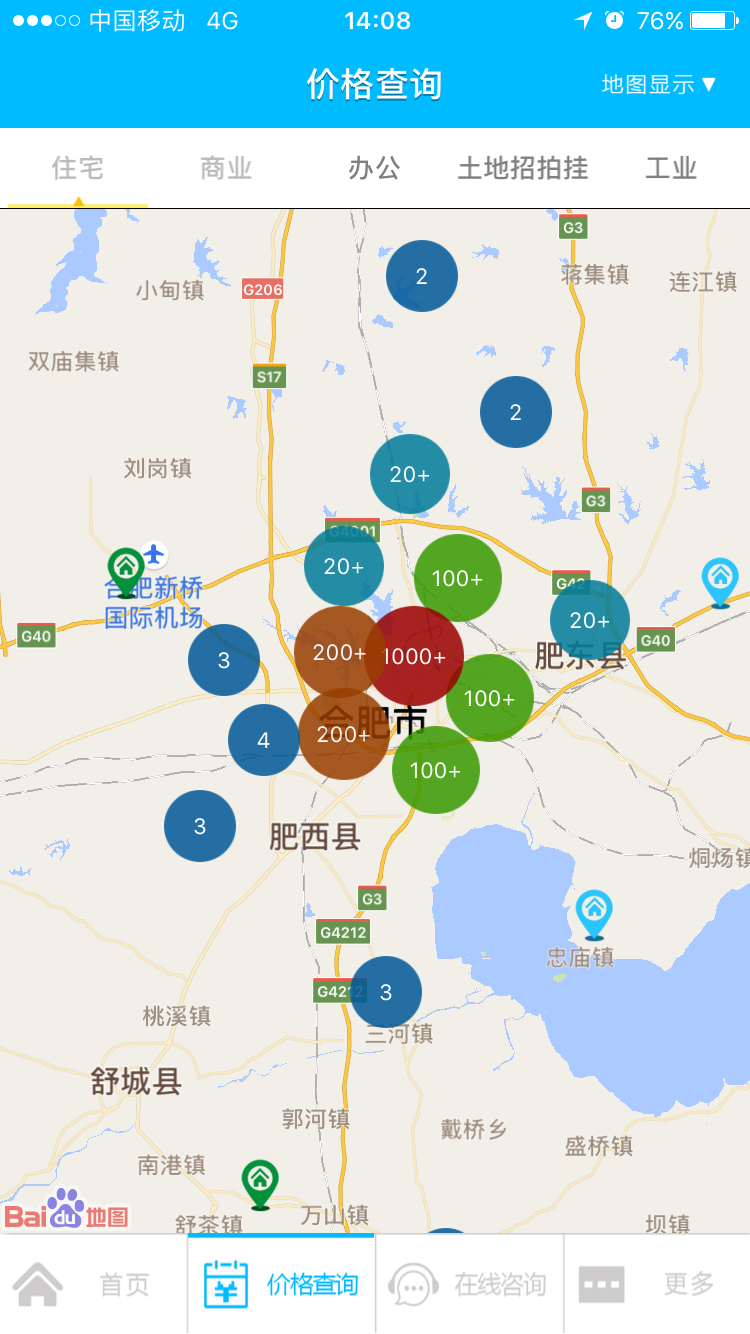Image resolution: width=750 pixels, height=1334 pixels.
Task: Tap the 20+ cluster near 肥东县
Action: point(590,620)
